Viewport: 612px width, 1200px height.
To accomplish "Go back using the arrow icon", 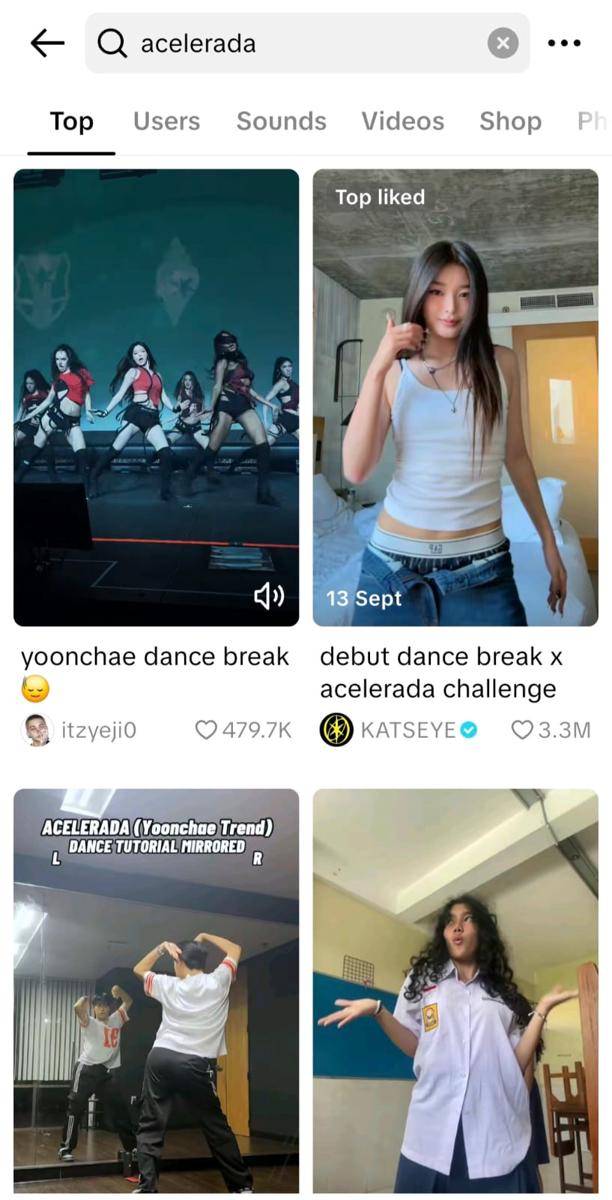I will click(x=46, y=43).
